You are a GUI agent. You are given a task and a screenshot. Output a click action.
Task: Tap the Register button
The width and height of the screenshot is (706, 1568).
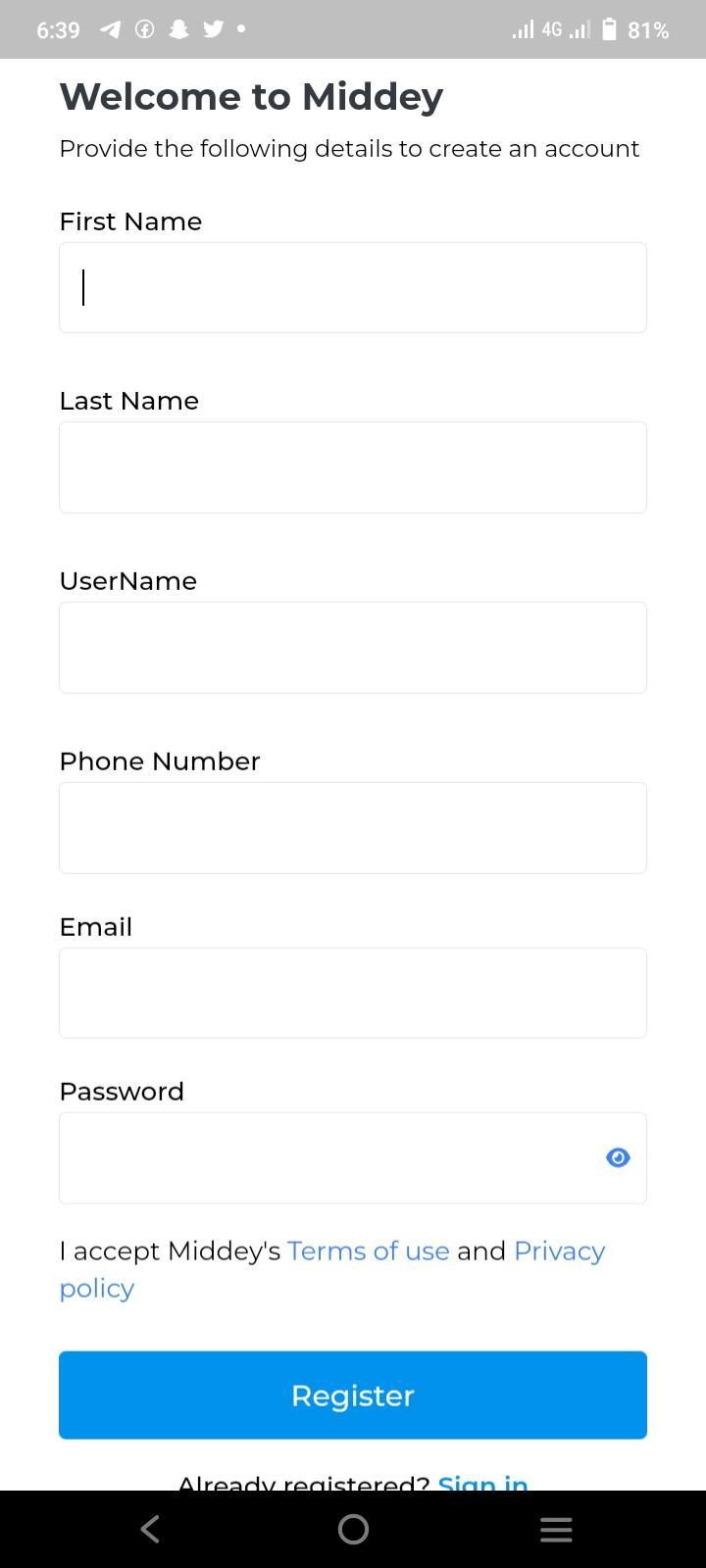353,1396
